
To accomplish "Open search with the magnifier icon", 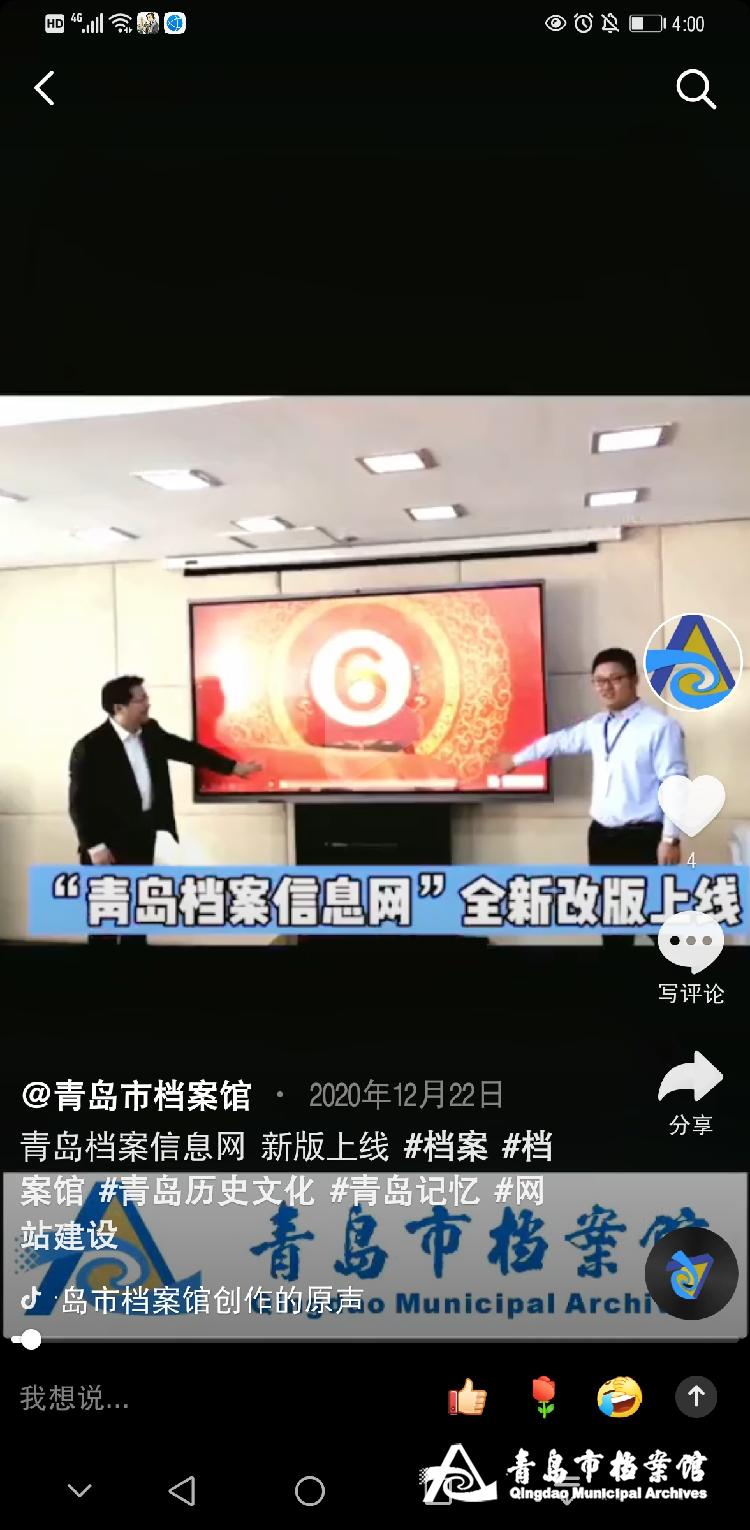I will (696, 90).
